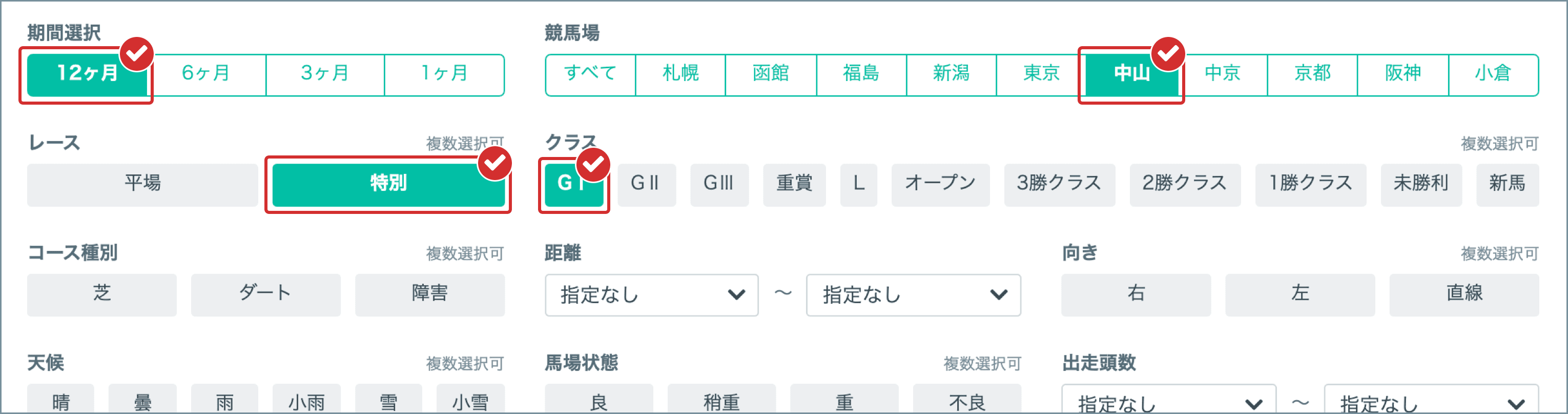The width and height of the screenshot is (1568, 414).
Task: Filter by 直線 direction
Action: [1463, 294]
